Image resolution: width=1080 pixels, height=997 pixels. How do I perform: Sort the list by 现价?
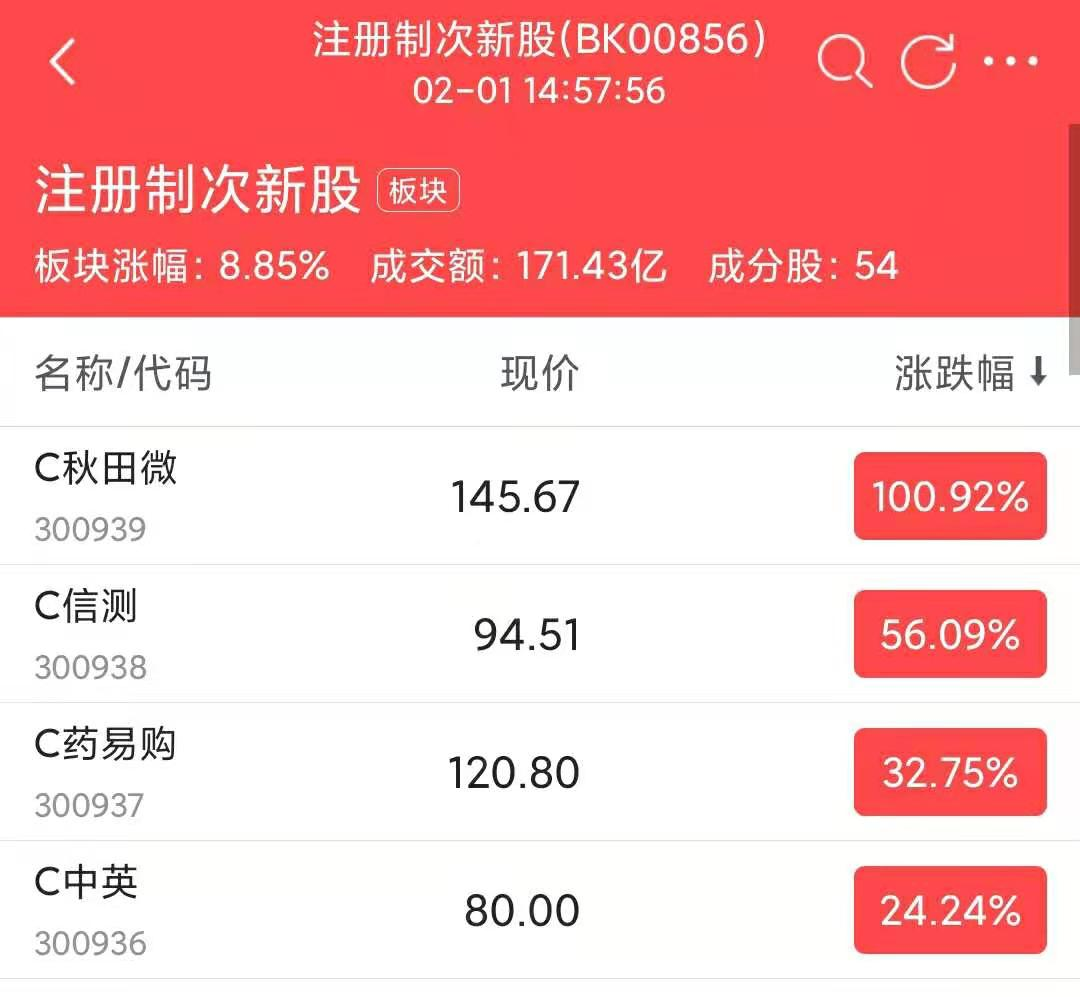pyautogui.click(x=540, y=374)
